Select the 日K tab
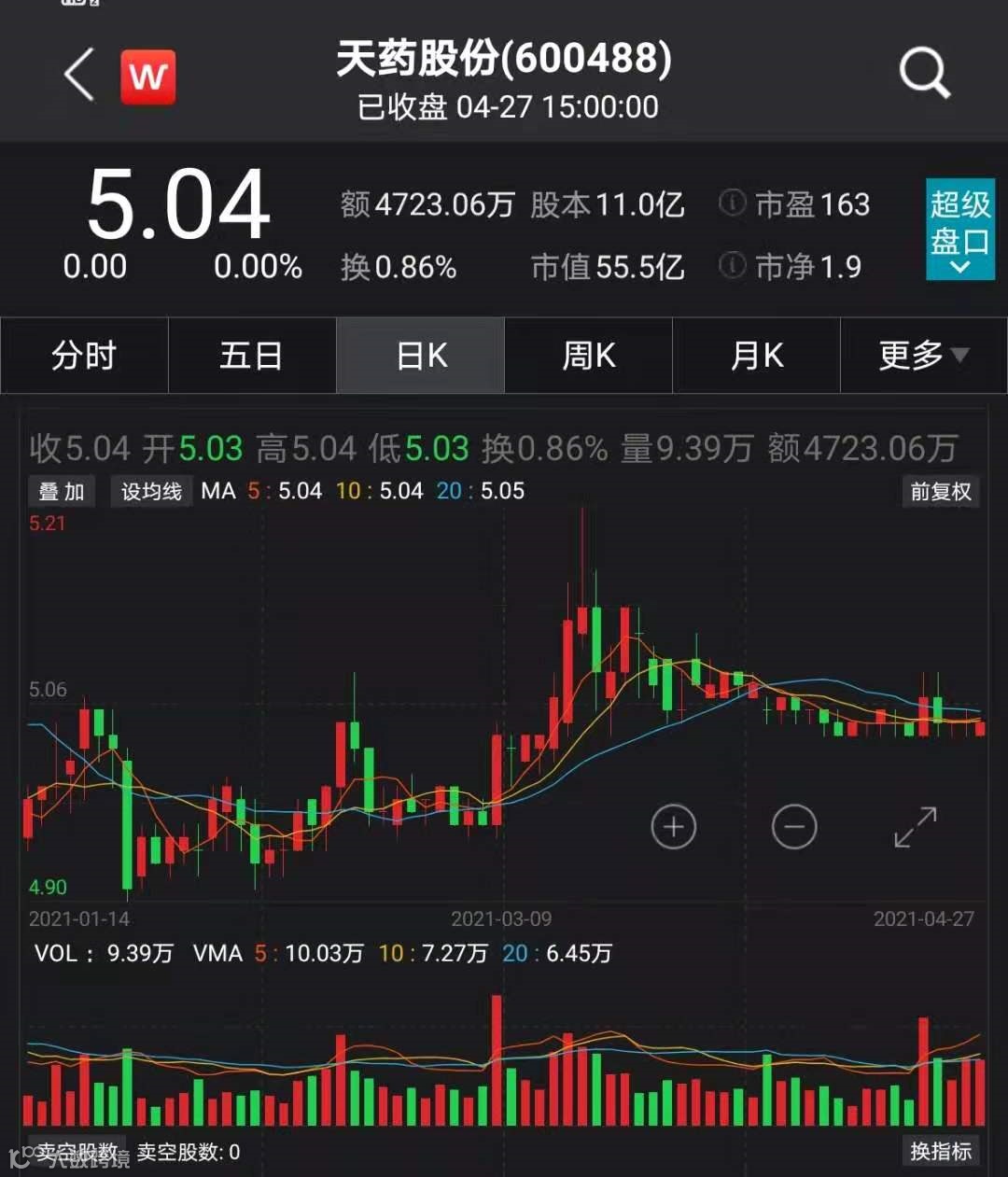Viewport: 1008px width, 1177px height. tap(421, 356)
